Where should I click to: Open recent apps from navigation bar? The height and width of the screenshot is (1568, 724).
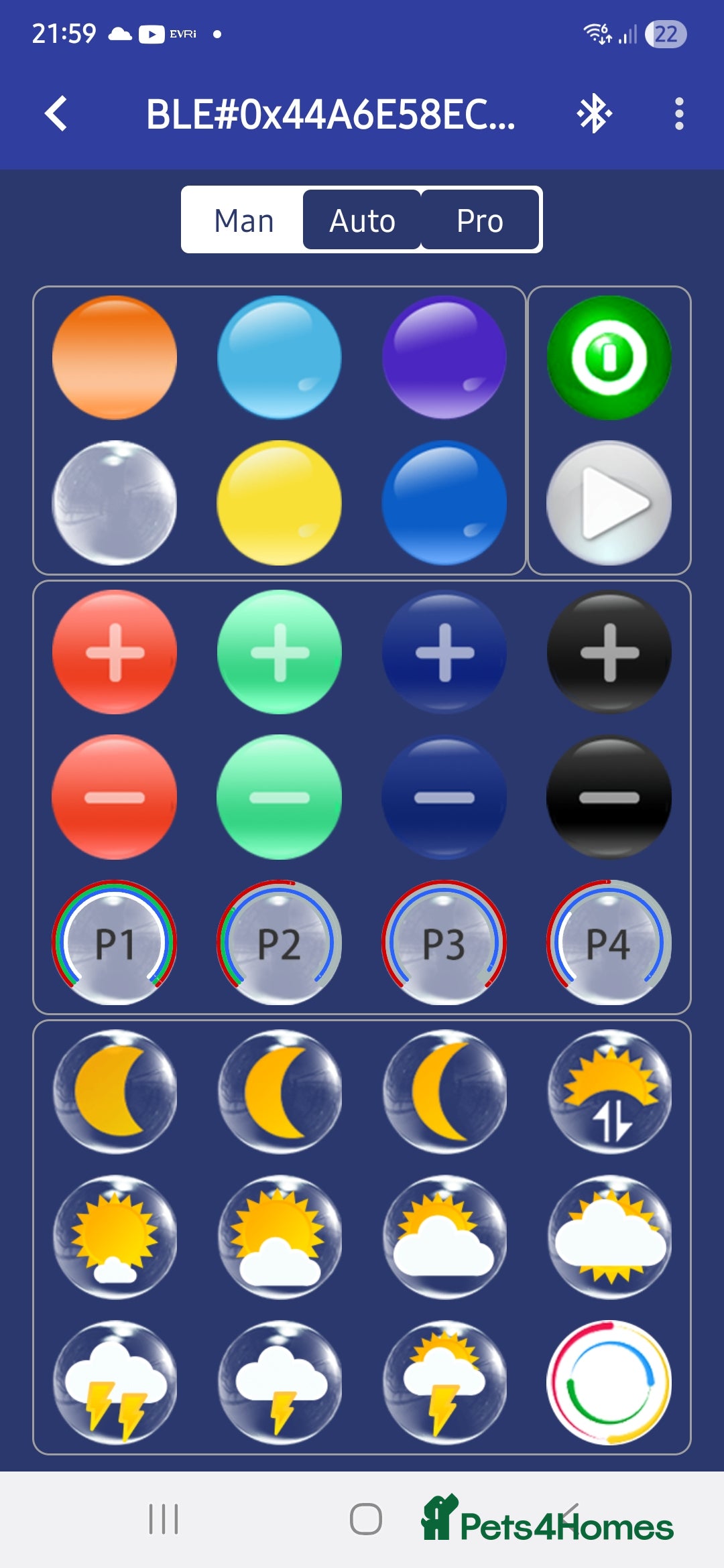click(x=164, y=1519)
